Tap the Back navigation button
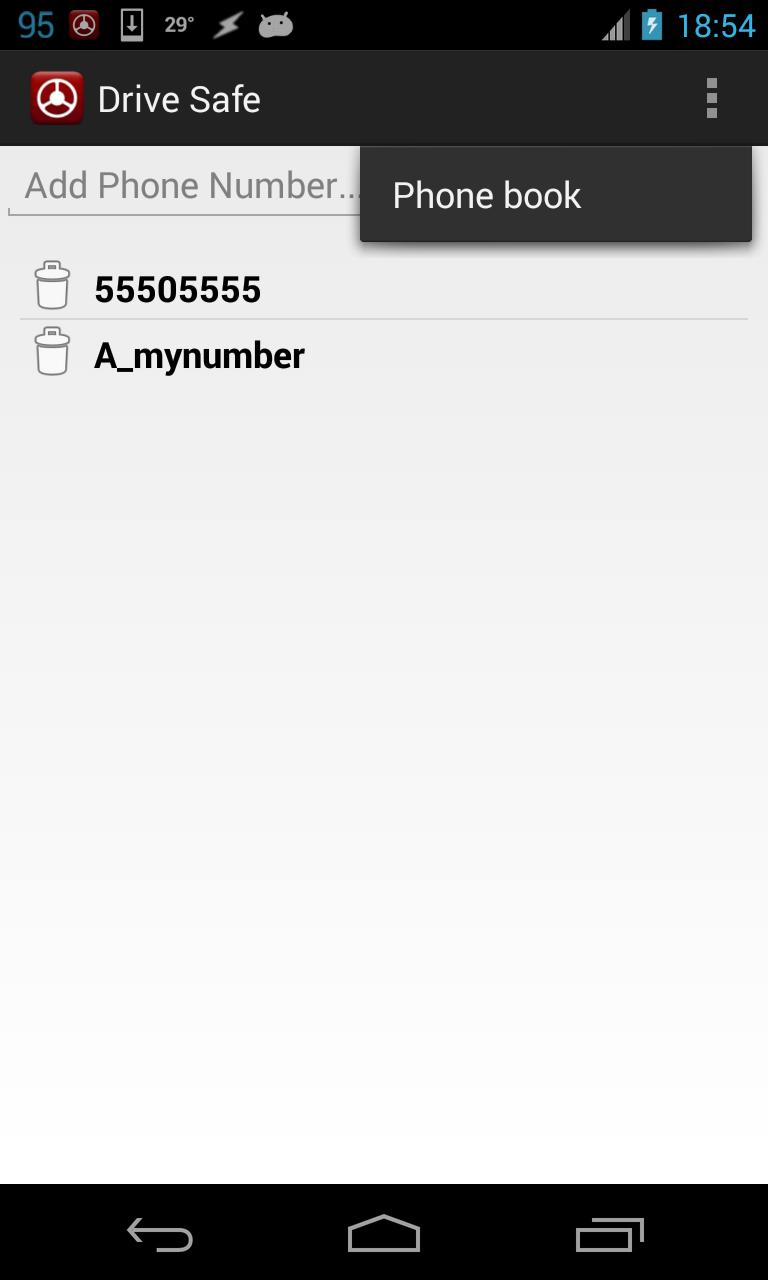This screenshot has width=768, height=1280. tap(159, 1233)
